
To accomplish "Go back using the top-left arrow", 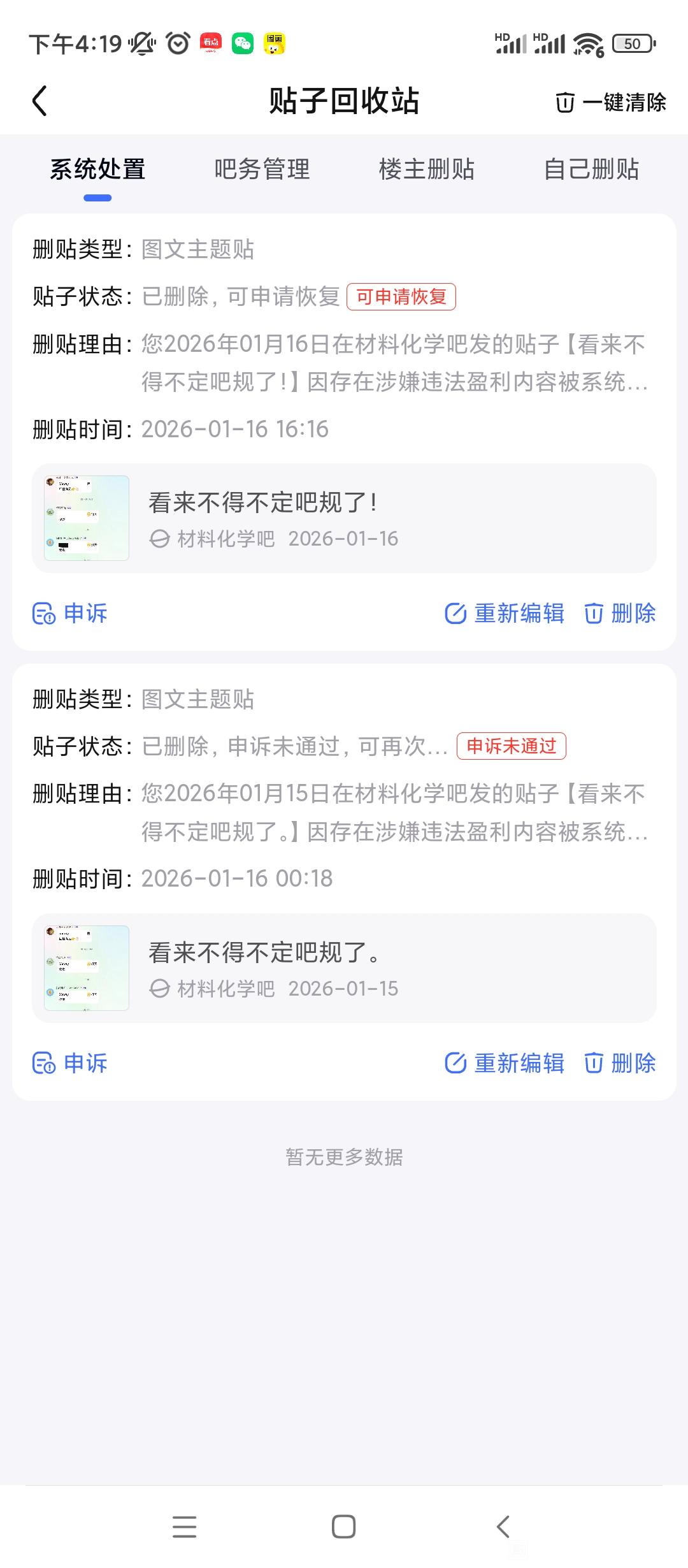I will pos(39,101).
